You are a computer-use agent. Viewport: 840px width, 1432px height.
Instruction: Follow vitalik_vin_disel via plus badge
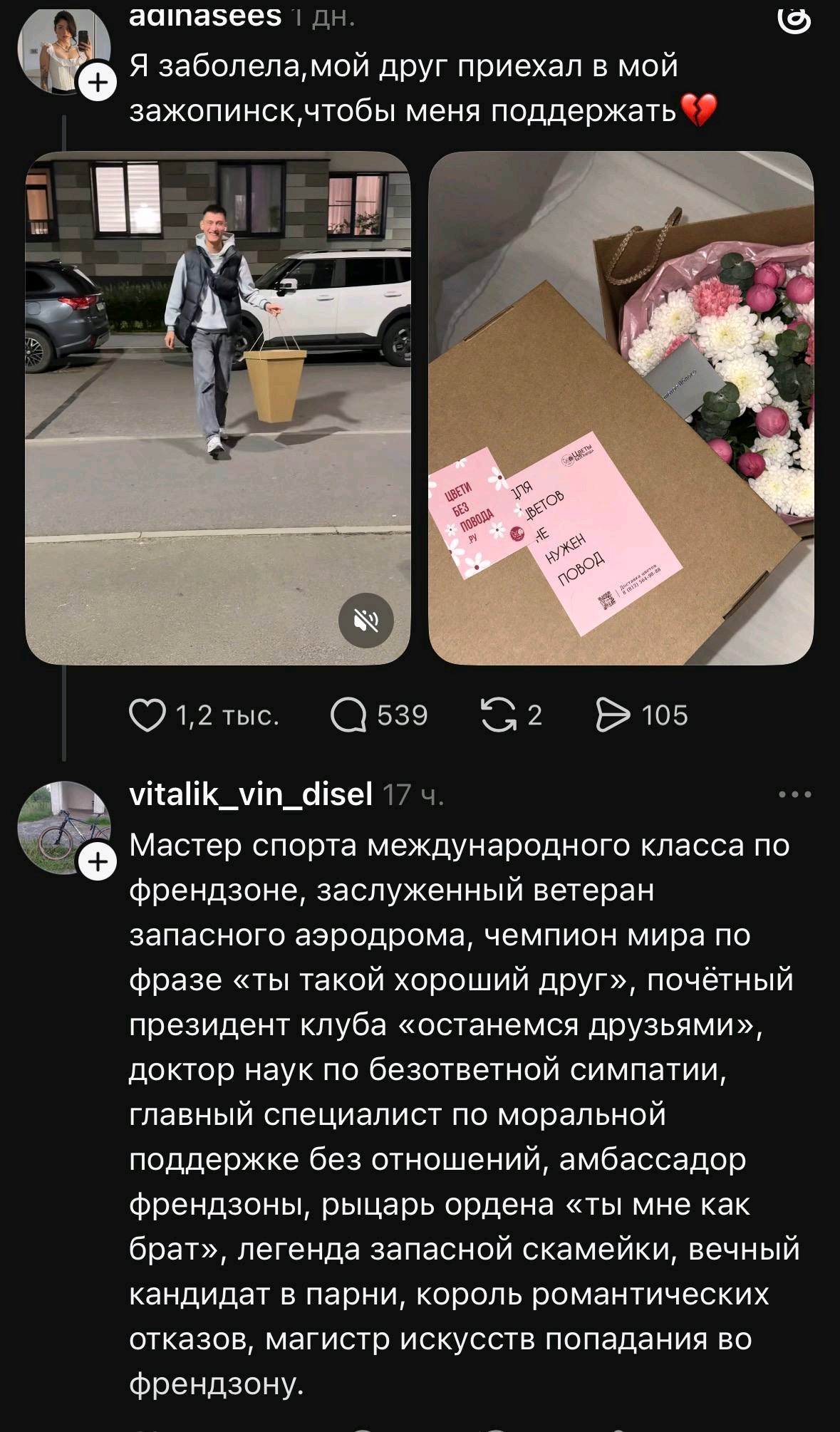pos(97,863)
